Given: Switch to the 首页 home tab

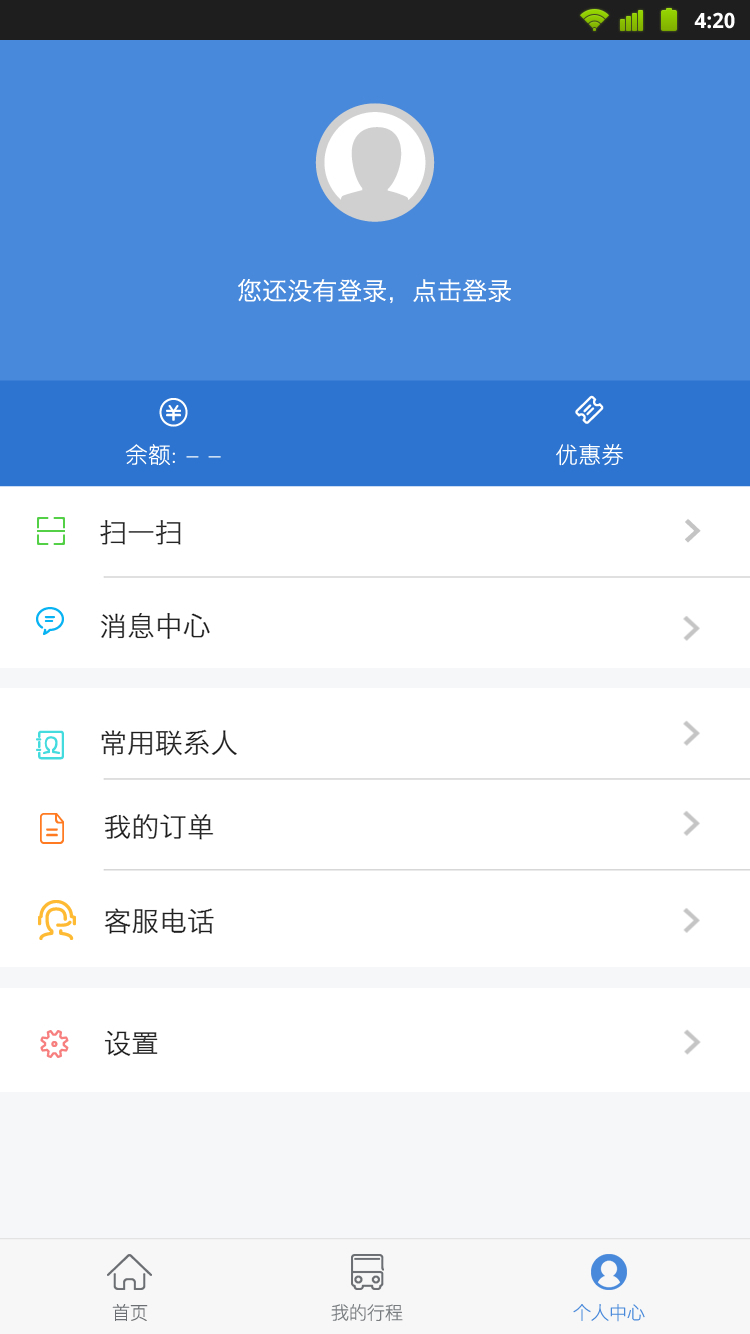Looking at the screenshot, I should (130, 1288).
